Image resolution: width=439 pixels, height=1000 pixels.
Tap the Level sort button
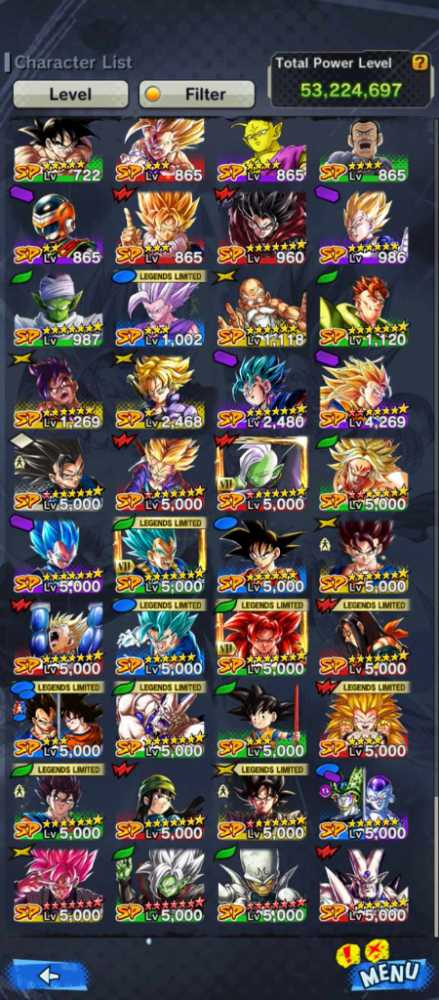70,94
